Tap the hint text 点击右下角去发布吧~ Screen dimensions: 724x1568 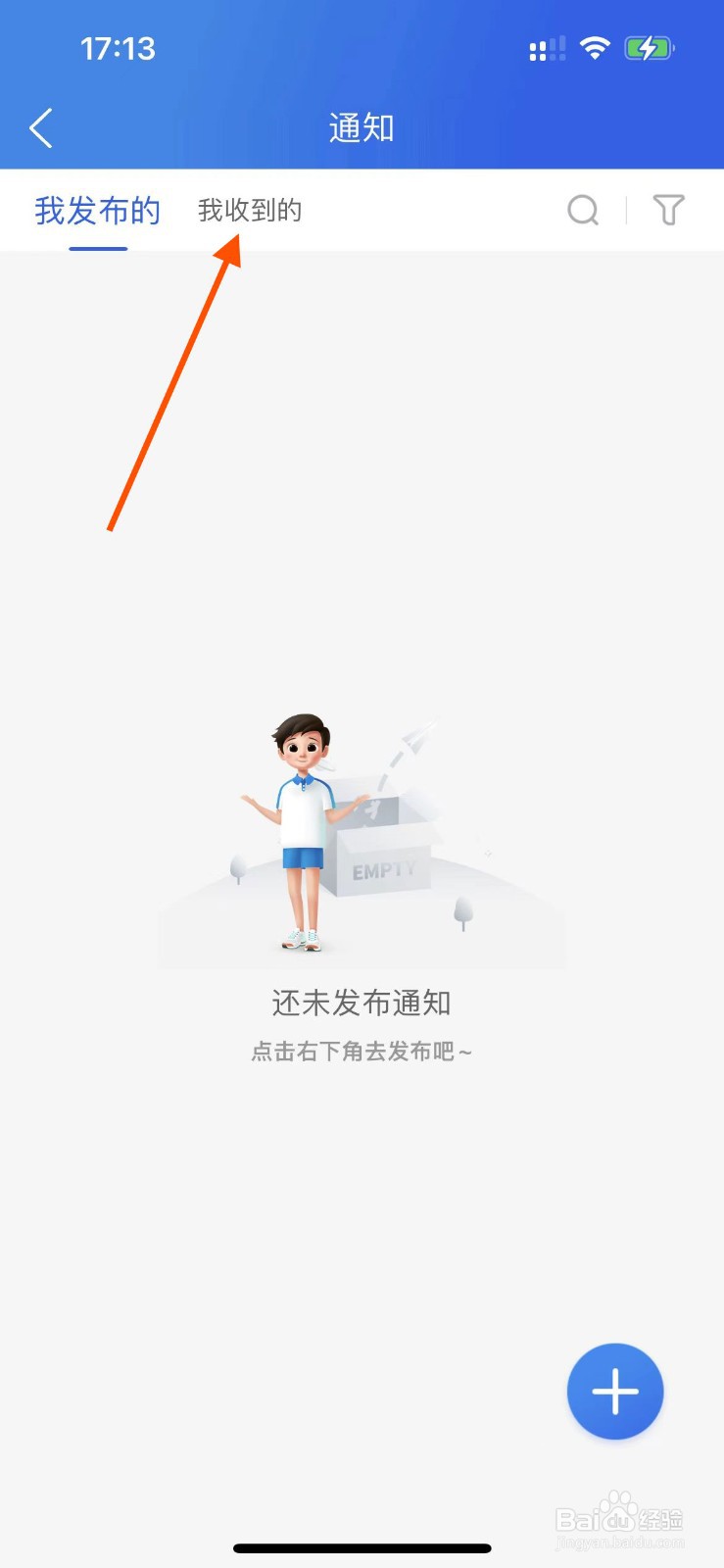361,1050
